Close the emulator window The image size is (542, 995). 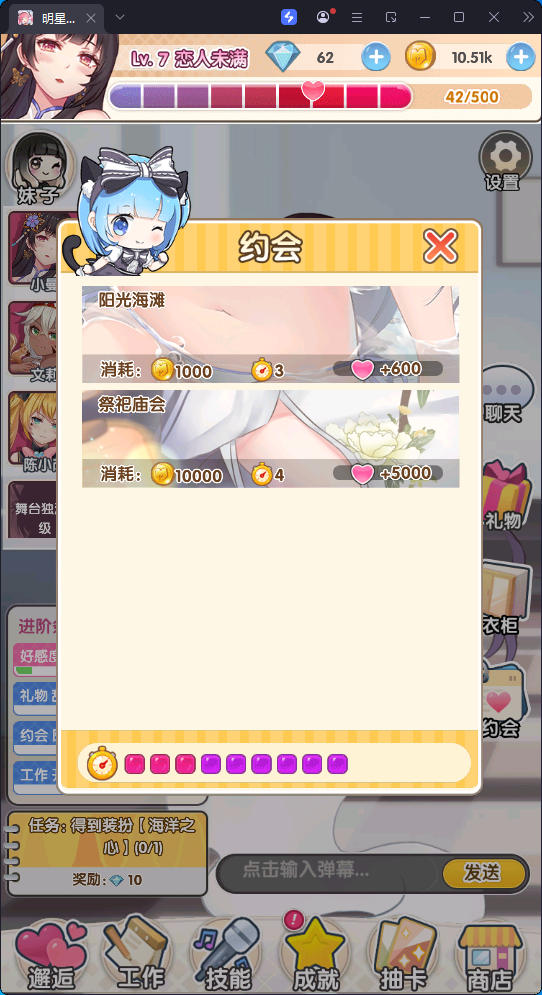pos(494,17)
